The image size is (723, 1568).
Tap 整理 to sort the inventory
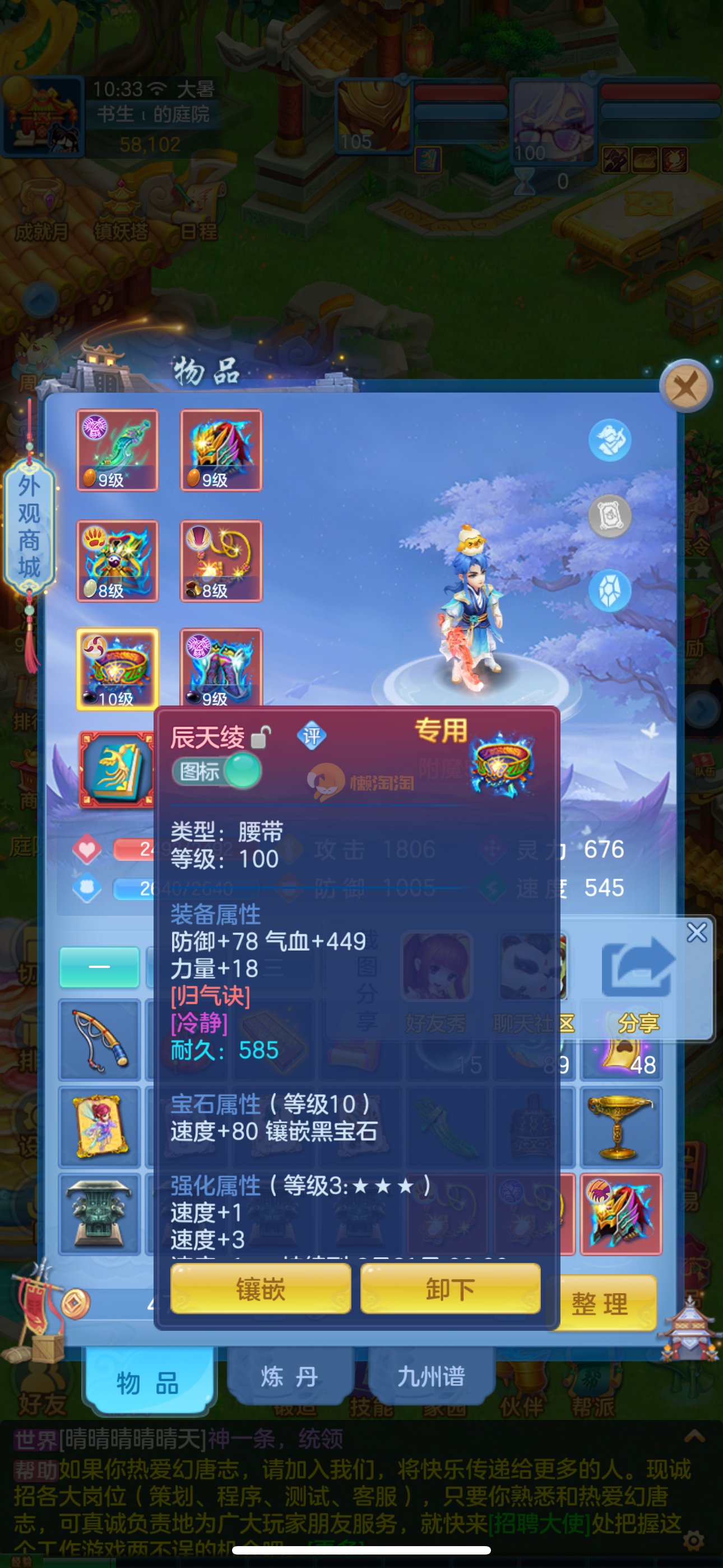pyautogui.click(x=600, y=1304)
